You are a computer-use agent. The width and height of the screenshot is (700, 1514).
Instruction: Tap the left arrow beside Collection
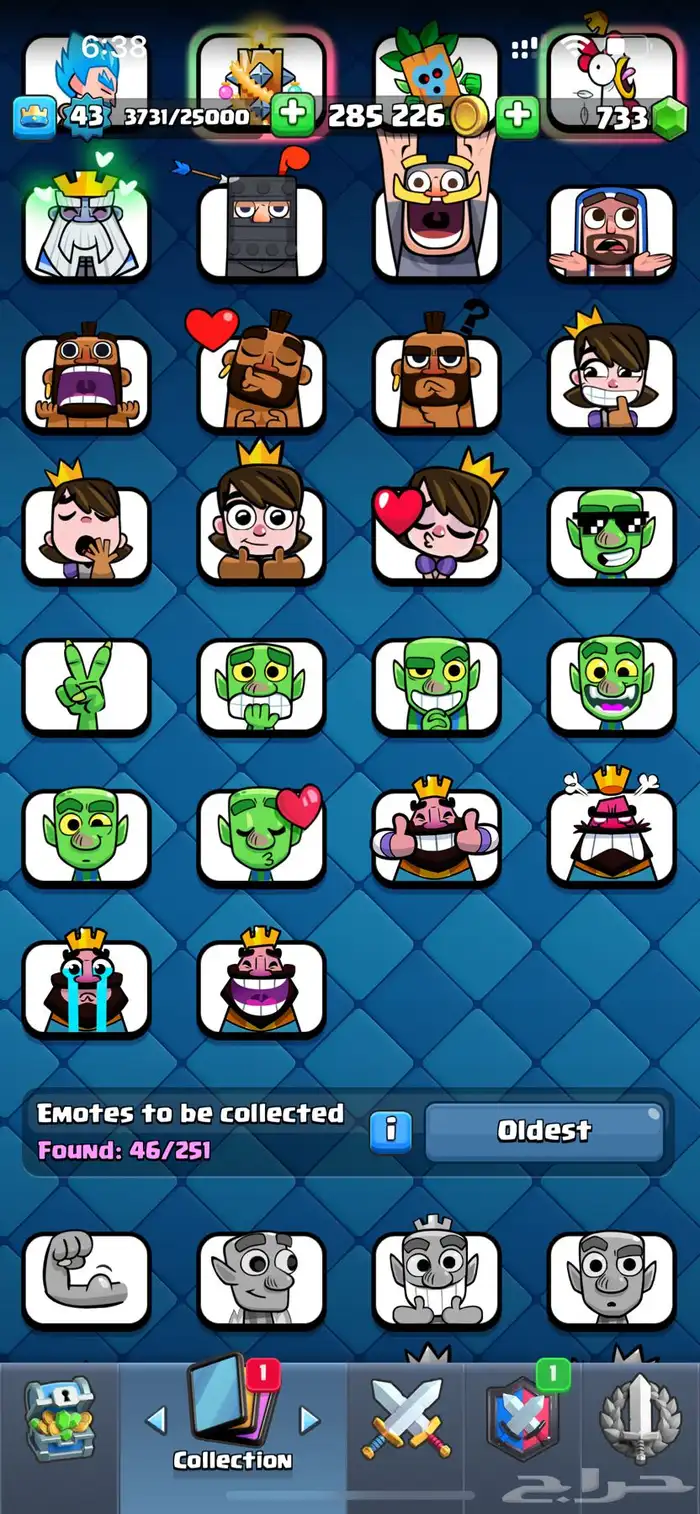[x=155, y=1420]
